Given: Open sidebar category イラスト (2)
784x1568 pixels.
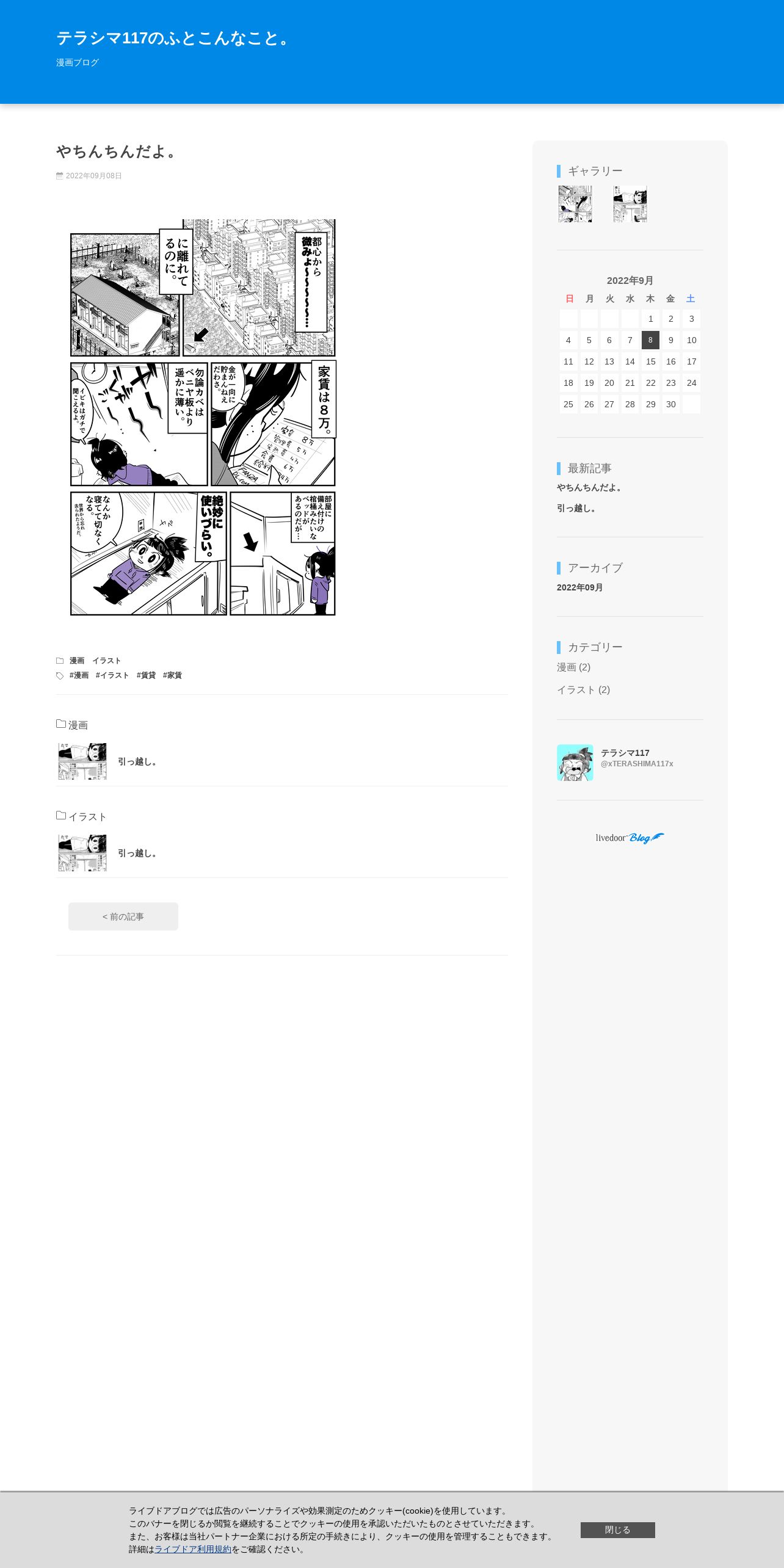Looking at the screenshot, I should click(583, 690).
